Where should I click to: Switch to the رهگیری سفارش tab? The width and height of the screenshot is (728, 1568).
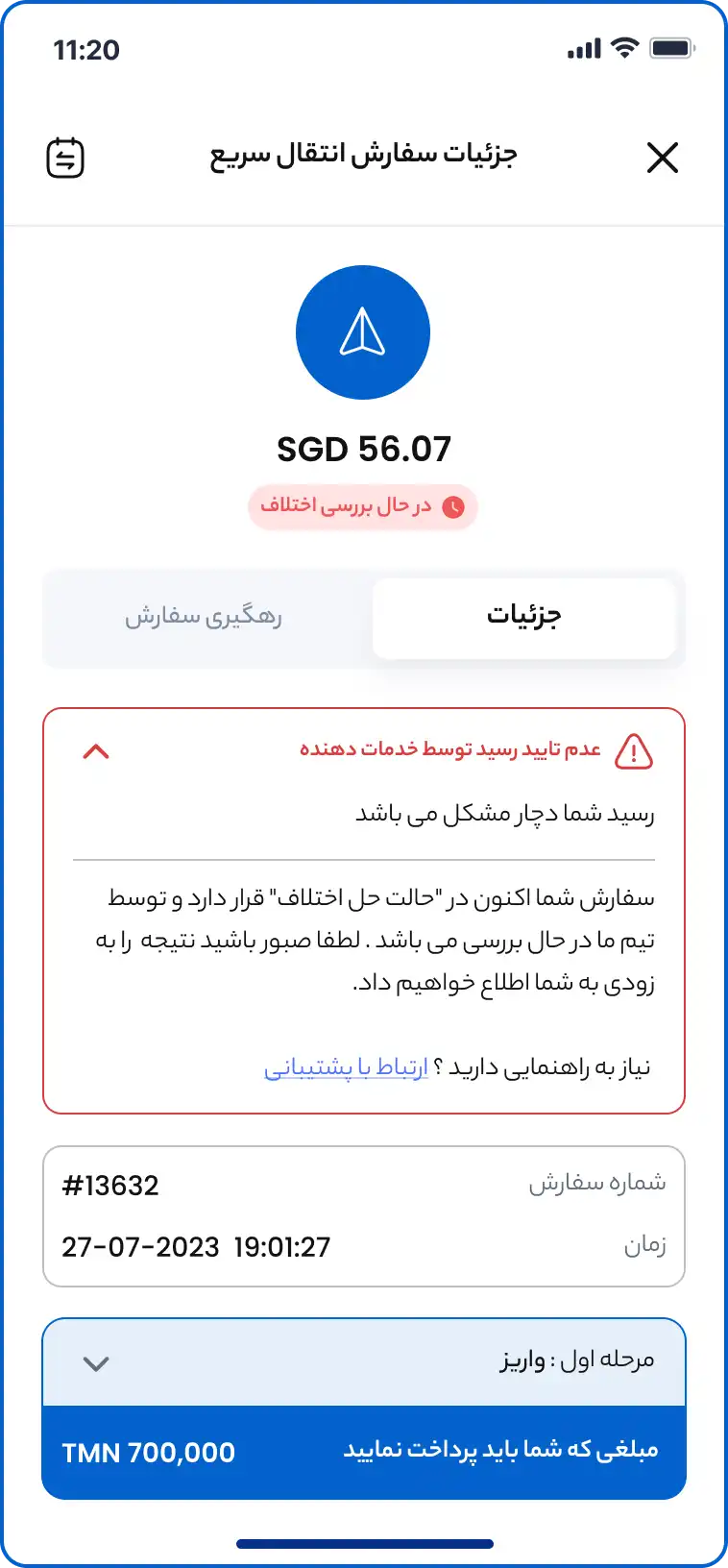pos(204,617)
